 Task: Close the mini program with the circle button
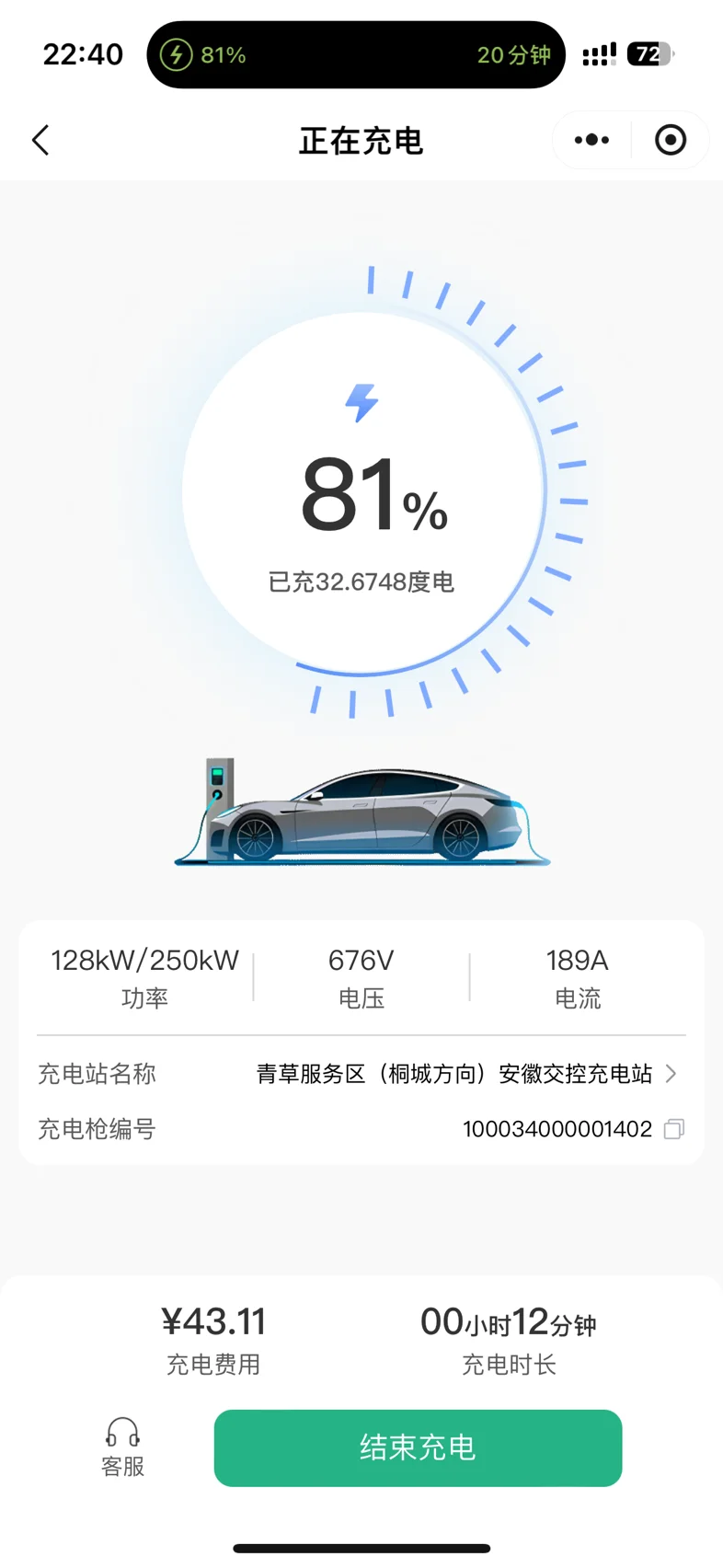[671, 140]
